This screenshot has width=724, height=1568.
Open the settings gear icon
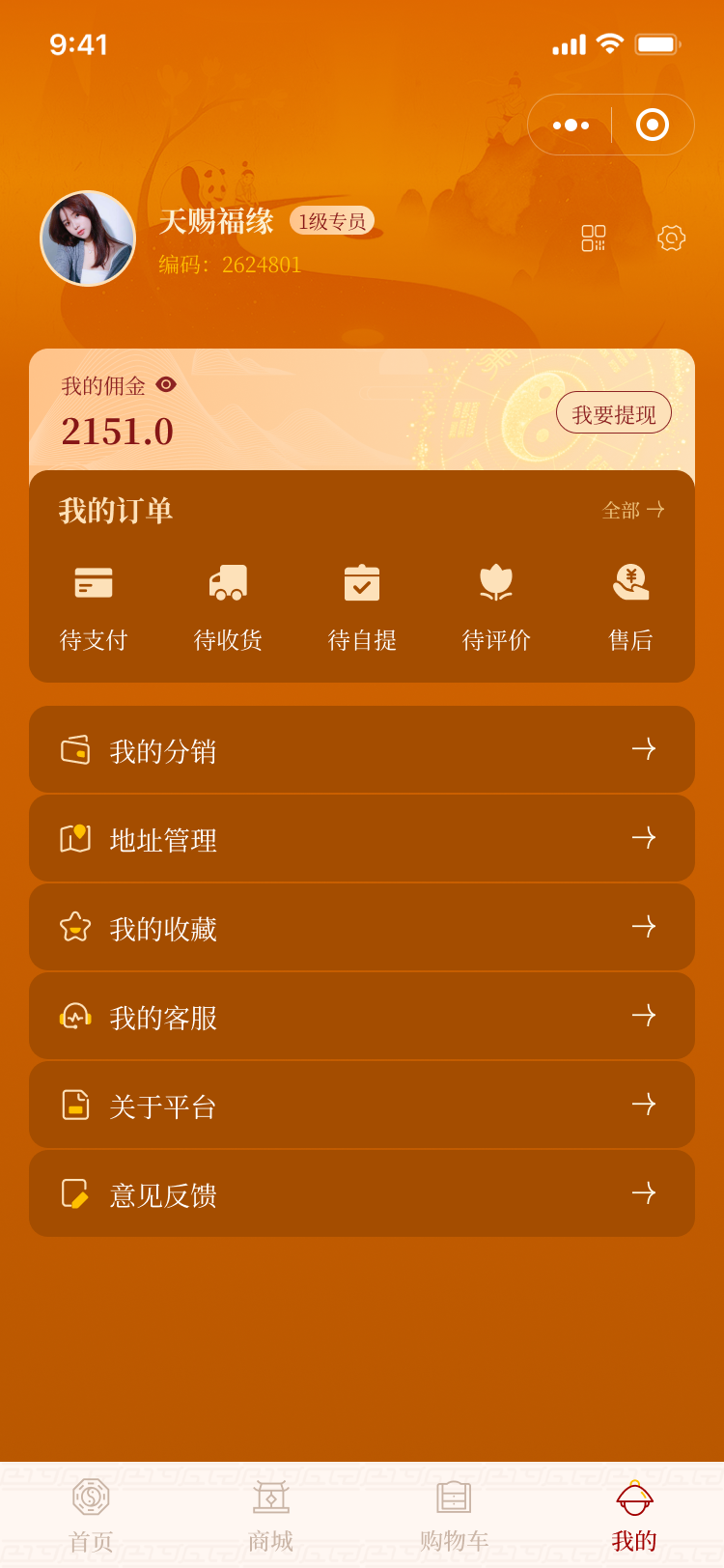[x=671, y=238]
